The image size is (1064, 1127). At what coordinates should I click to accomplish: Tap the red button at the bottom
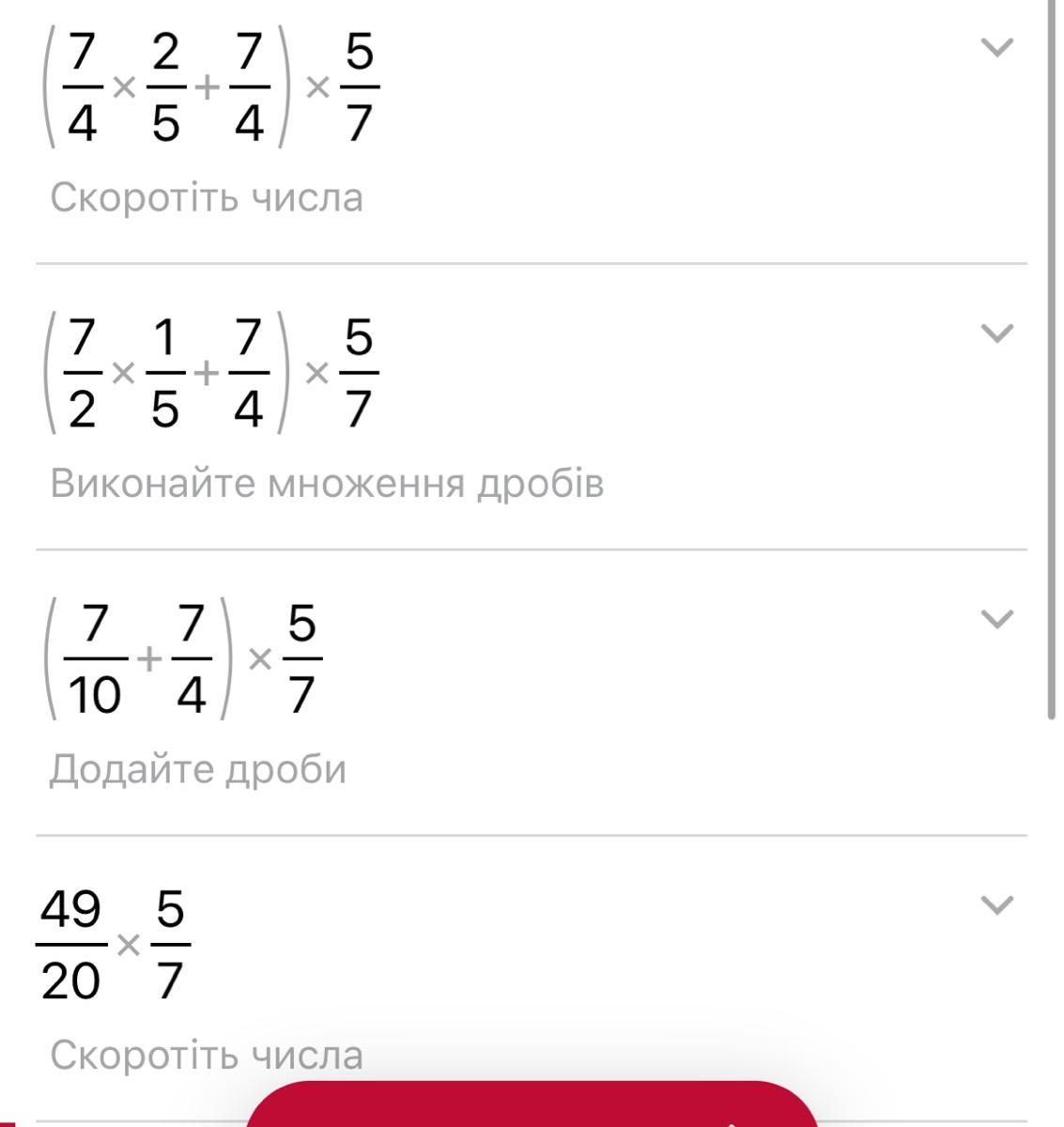click(x=532, y=1106)
